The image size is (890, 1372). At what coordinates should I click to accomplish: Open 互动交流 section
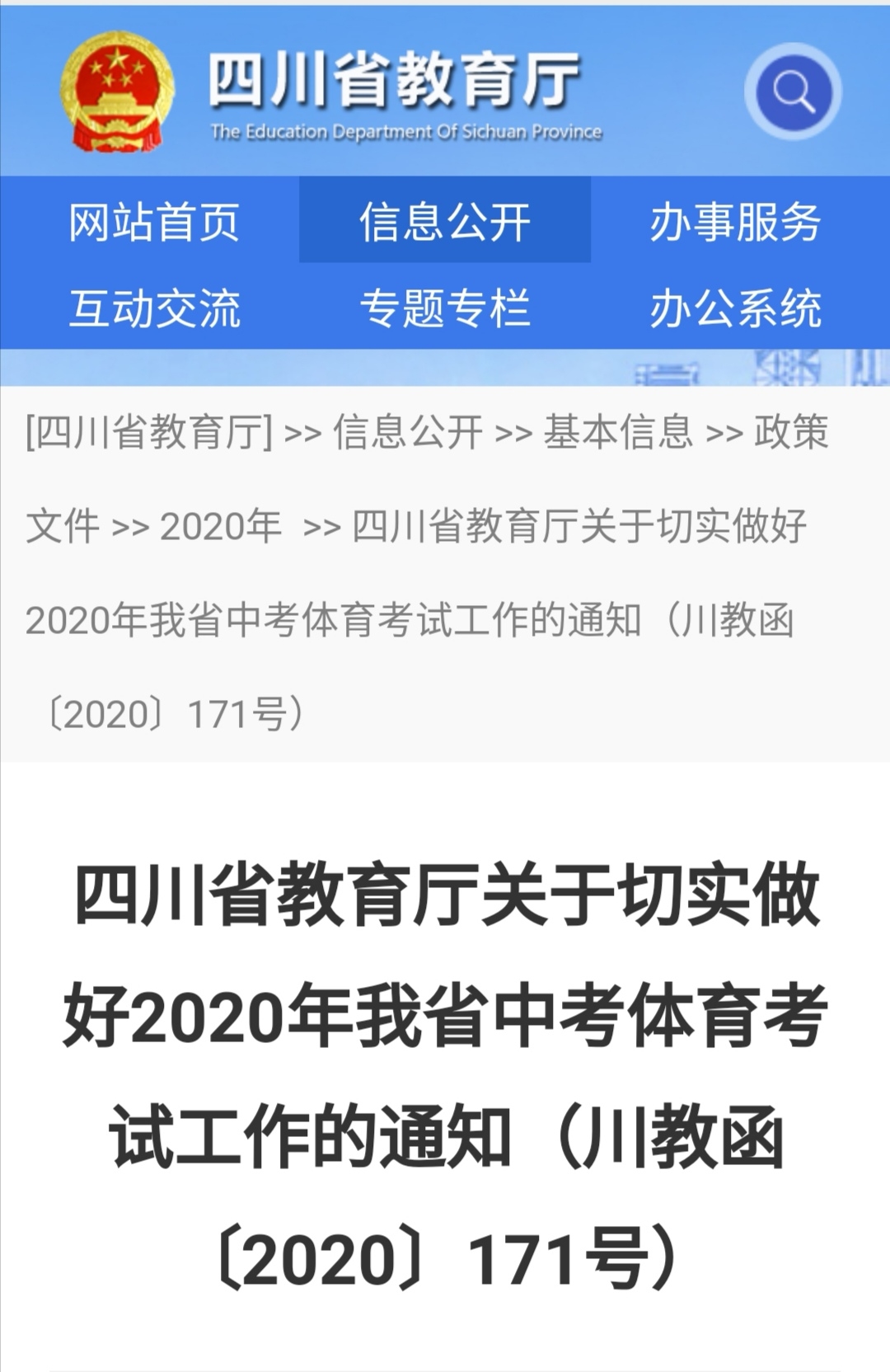(x=154, y=308)
